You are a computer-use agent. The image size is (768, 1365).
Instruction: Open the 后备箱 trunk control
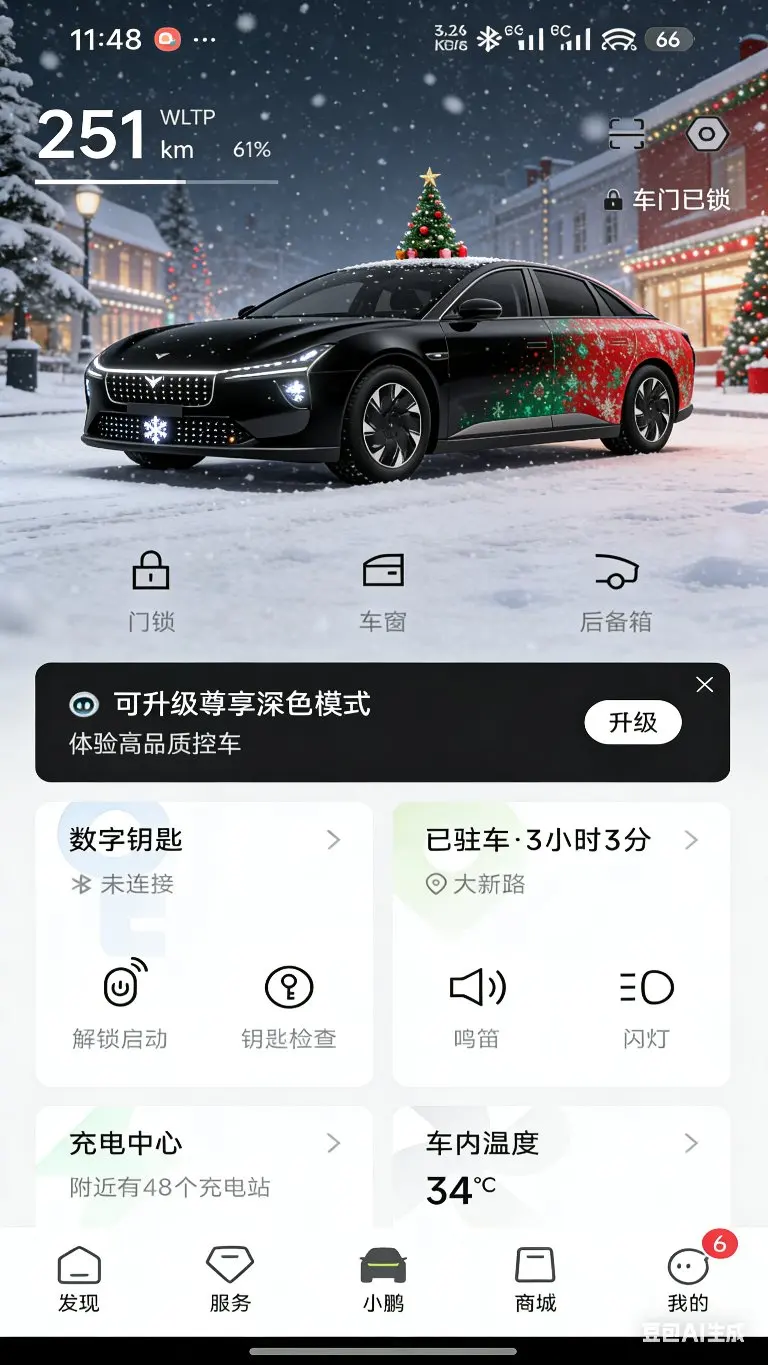click(x=616, y=592)
